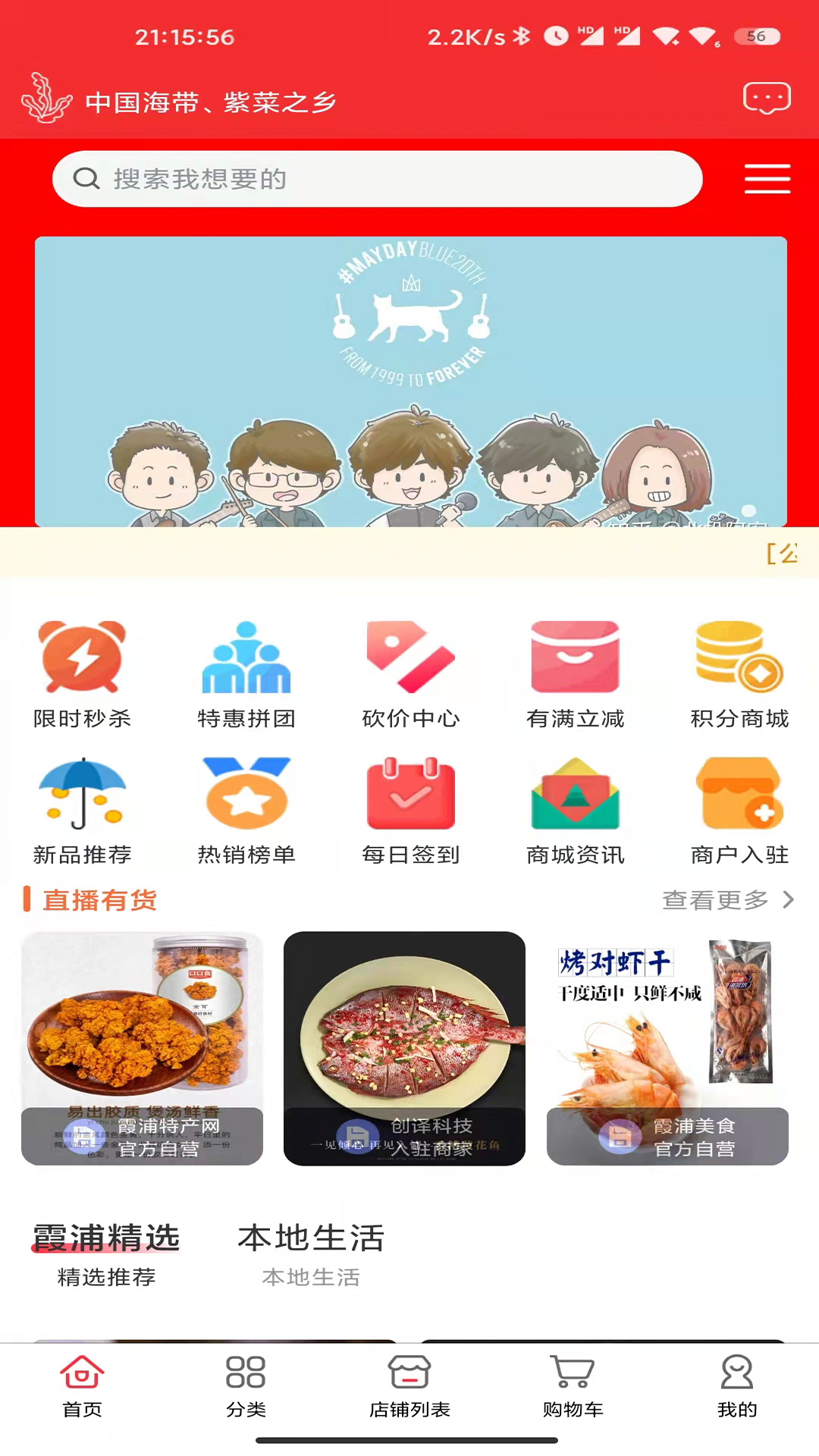Screen dimensions: 819x1456
Task: Open the 砍价中心 bargain center
Action: 410,673
